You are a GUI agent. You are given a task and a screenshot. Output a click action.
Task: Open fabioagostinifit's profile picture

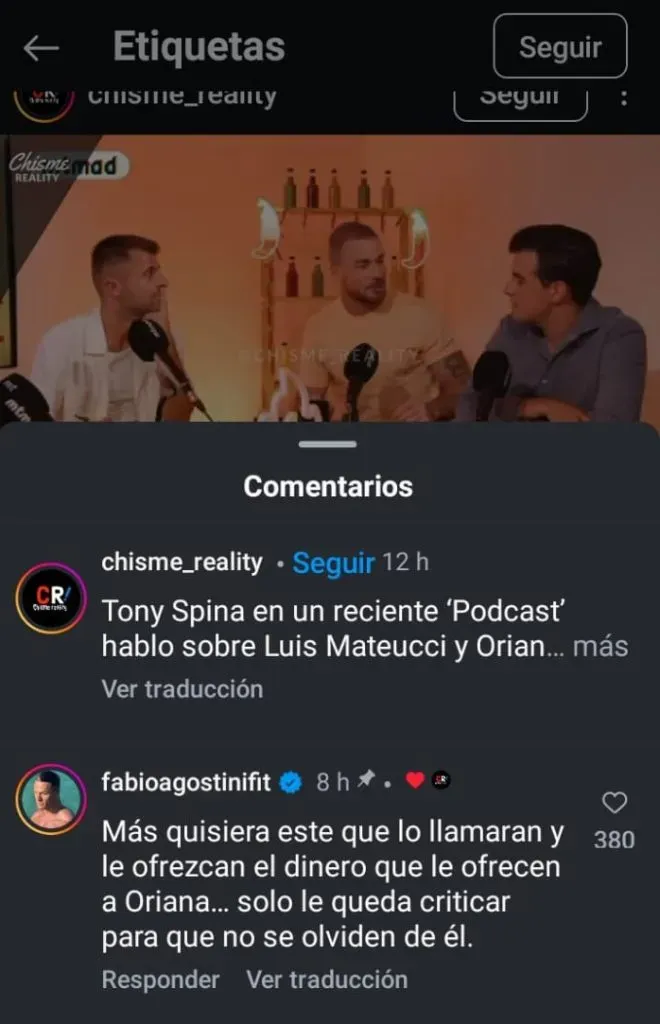(x=50, y=800)
